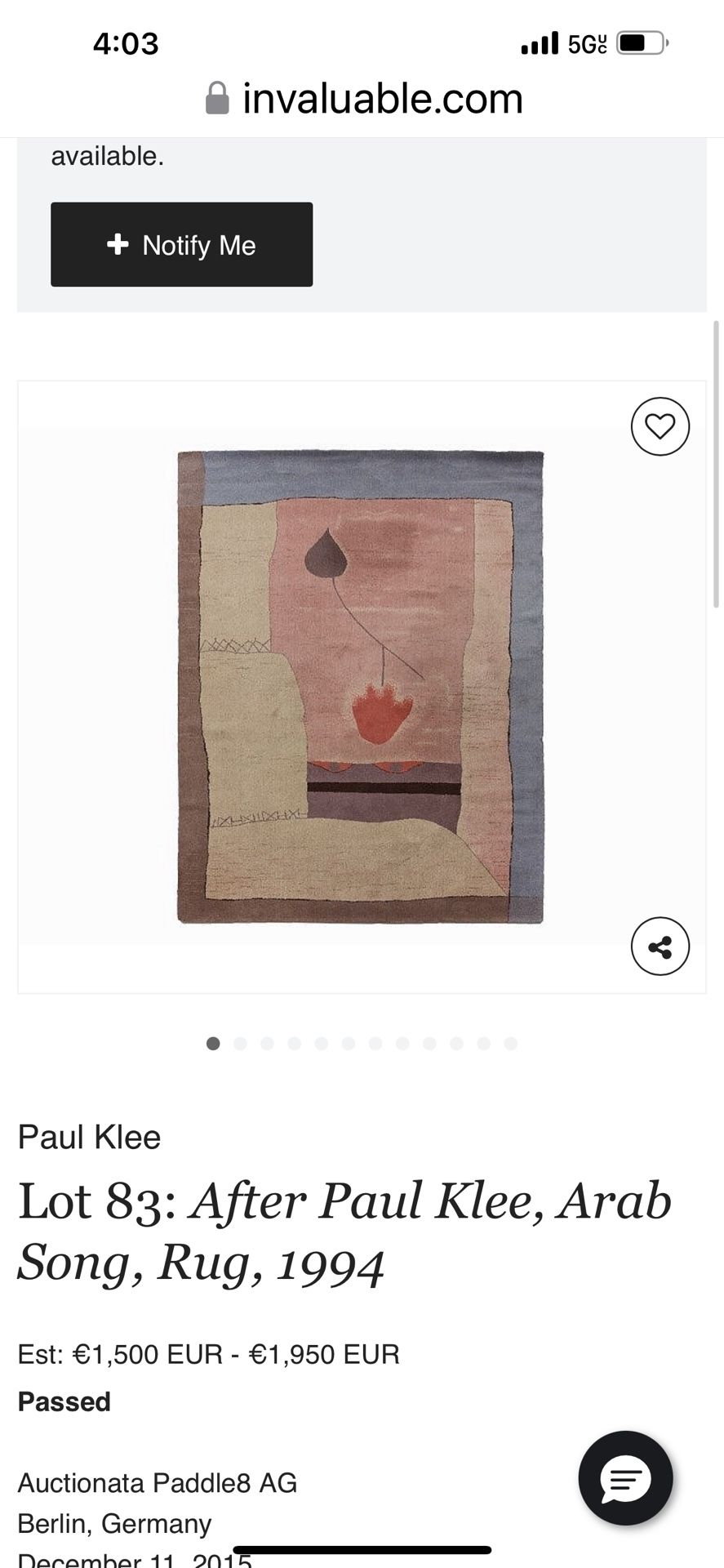The height and width of the screenshot is (1568, 724).
Task: Save the lot with the heart icon
Action: (x=660, y=426)
